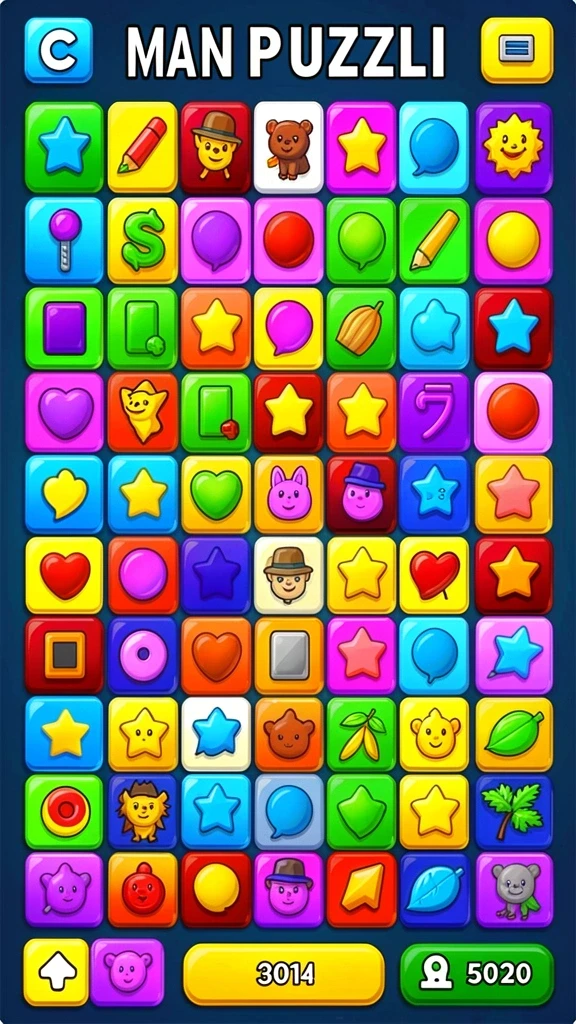This screenshot has width=576, height=1024.
Task: Select the gray square tile
Action: coord(288,655)
